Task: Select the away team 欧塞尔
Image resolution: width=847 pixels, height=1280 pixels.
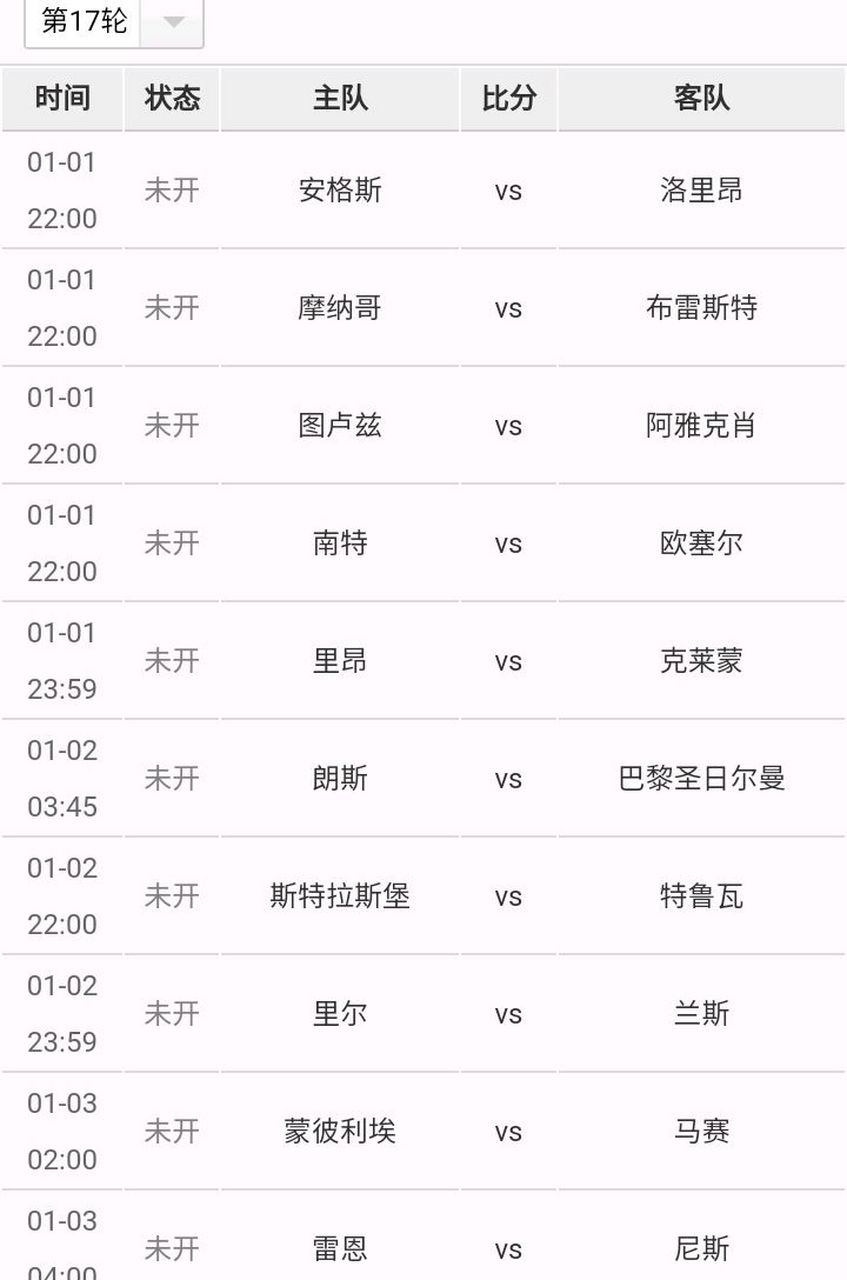Action: tap(700, 544)
